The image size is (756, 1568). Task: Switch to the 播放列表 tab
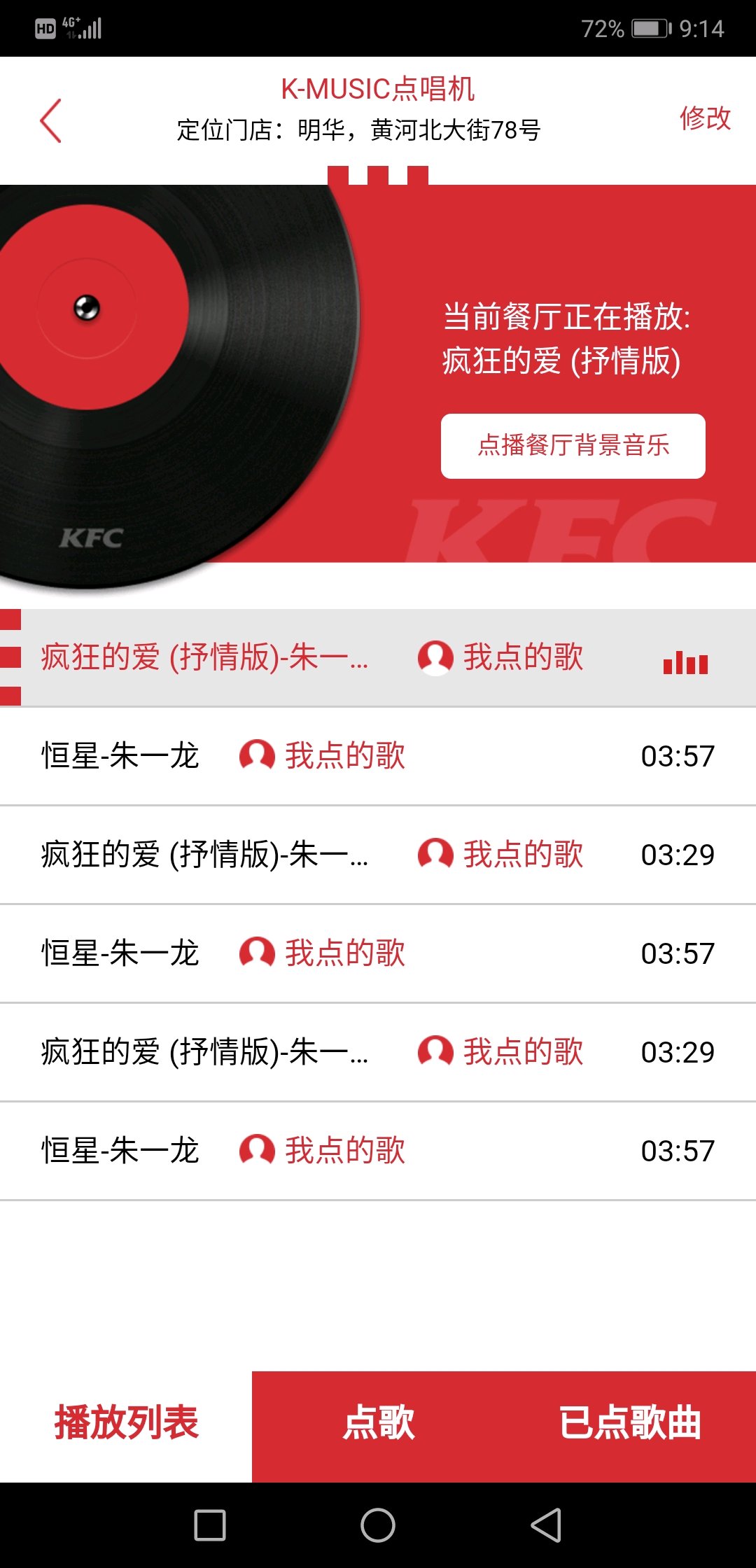click(x=126, y=1424)
